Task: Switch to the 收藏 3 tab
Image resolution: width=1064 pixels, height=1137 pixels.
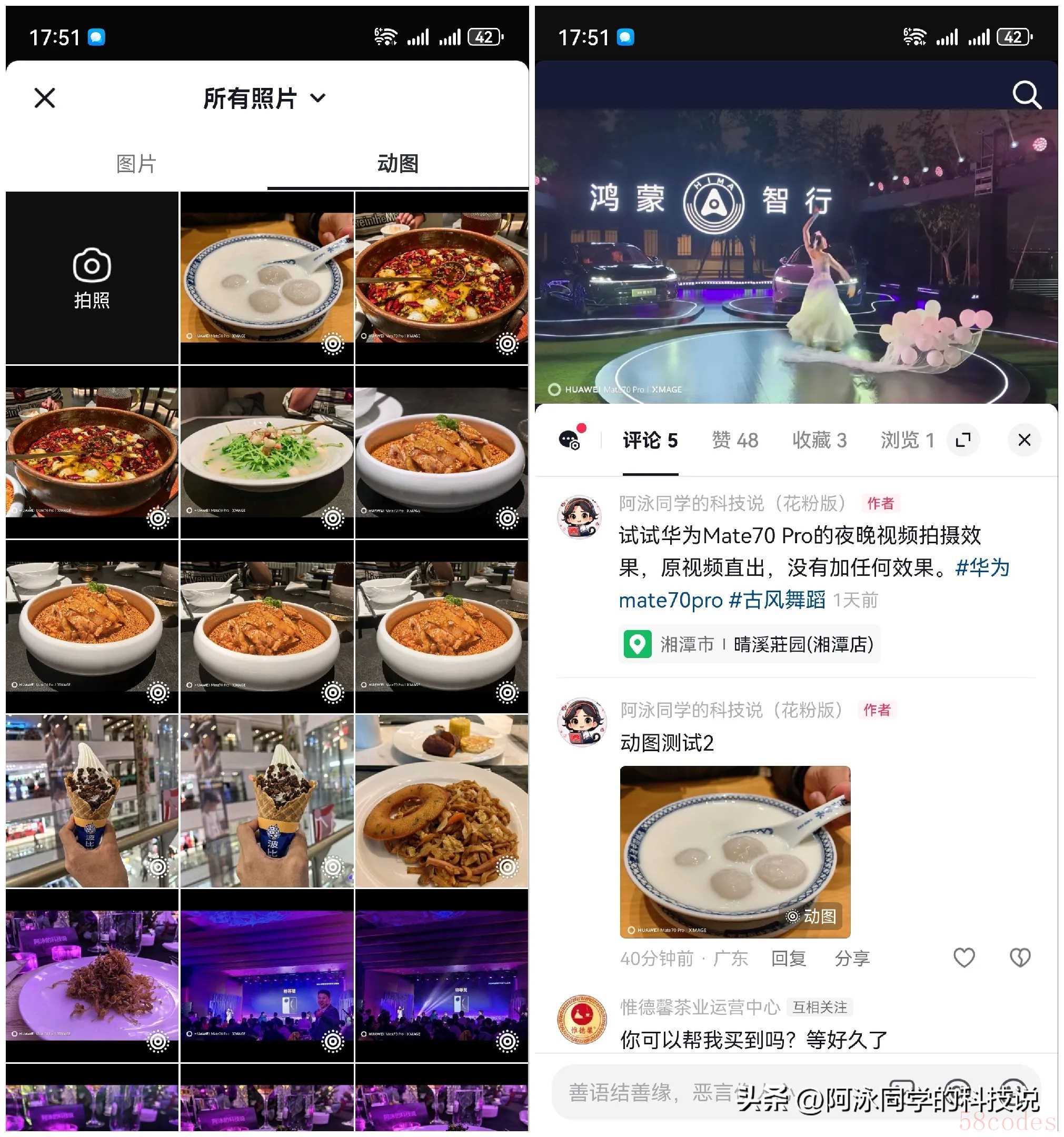Action: pyautogui.click(x=819, y=440)
